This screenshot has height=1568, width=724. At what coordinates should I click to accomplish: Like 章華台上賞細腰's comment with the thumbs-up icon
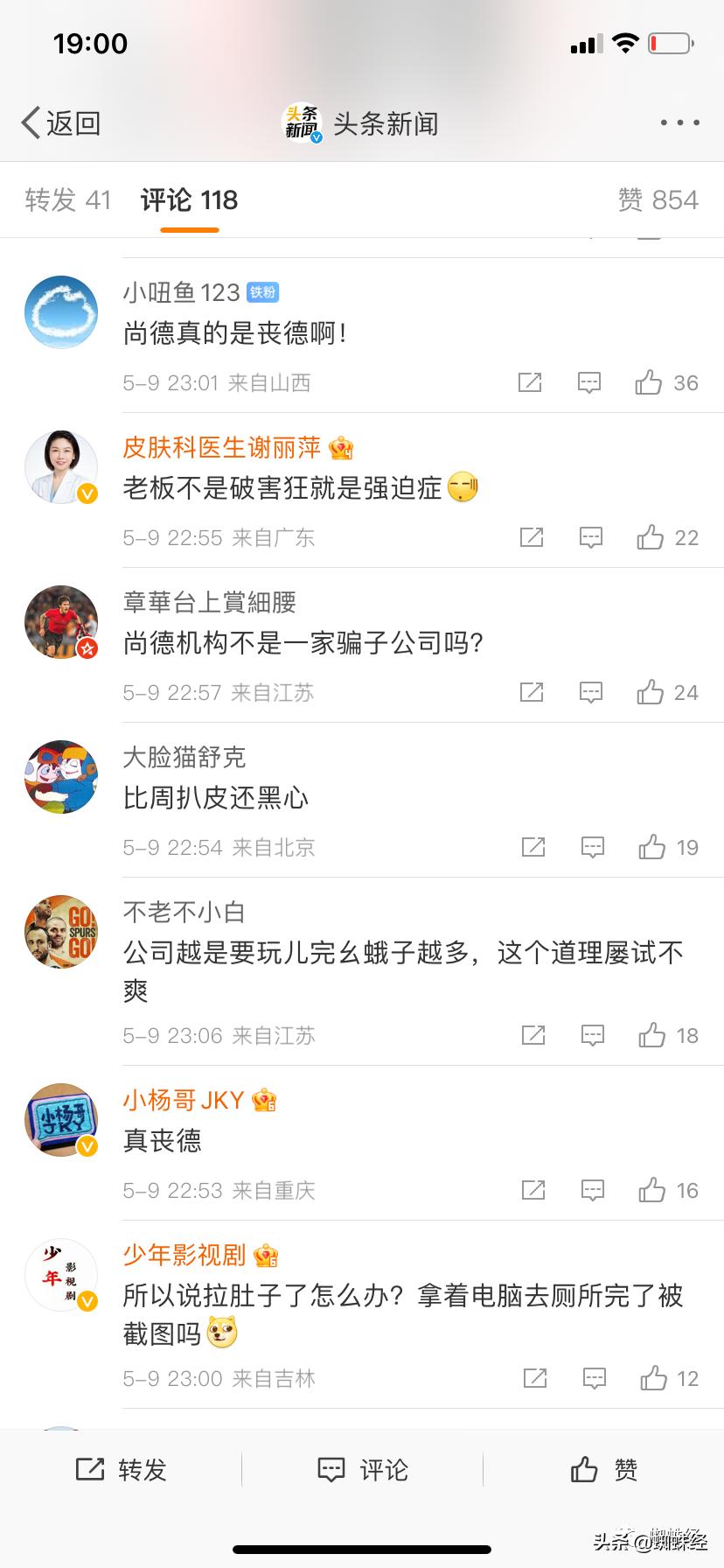point(650,691)
